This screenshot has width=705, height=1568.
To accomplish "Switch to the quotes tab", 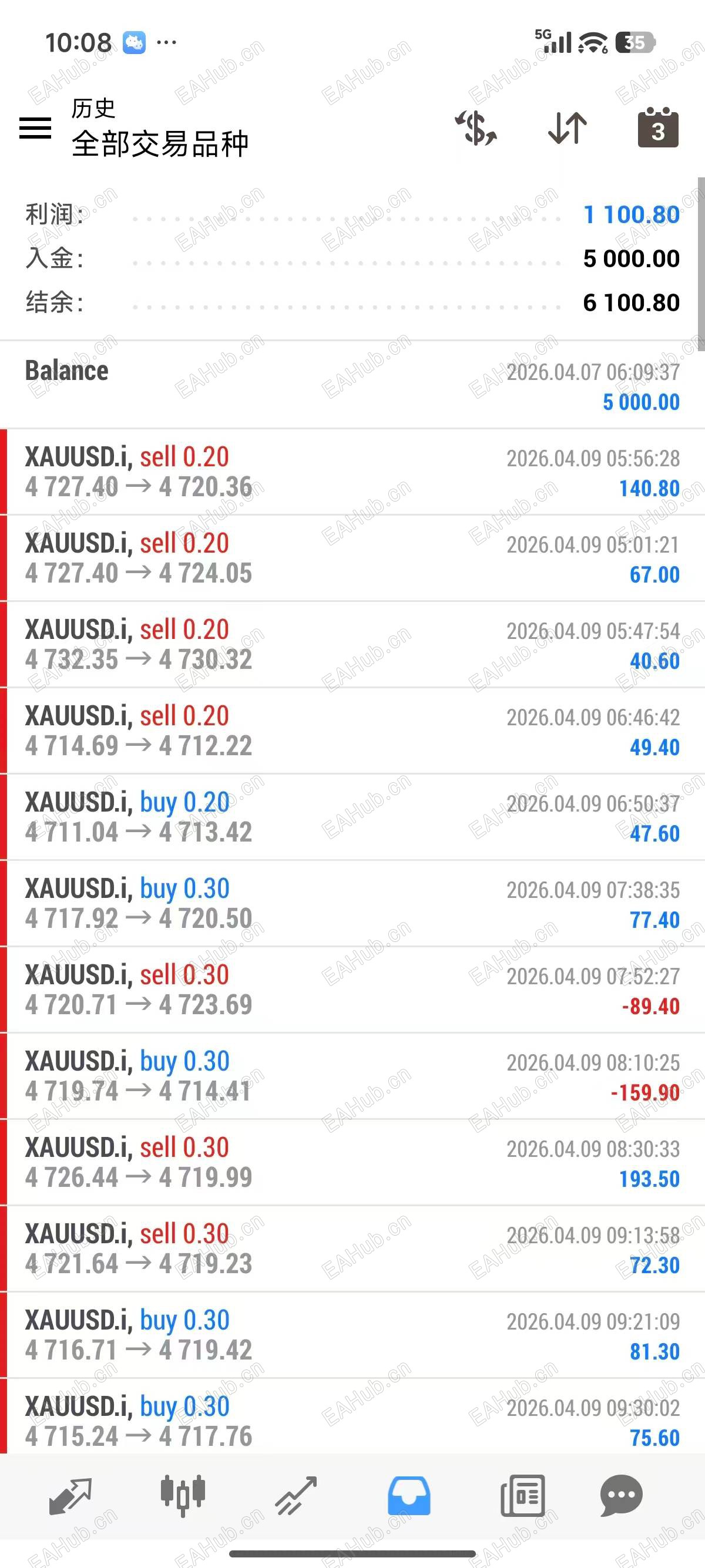I will (x=70, y=1496).
